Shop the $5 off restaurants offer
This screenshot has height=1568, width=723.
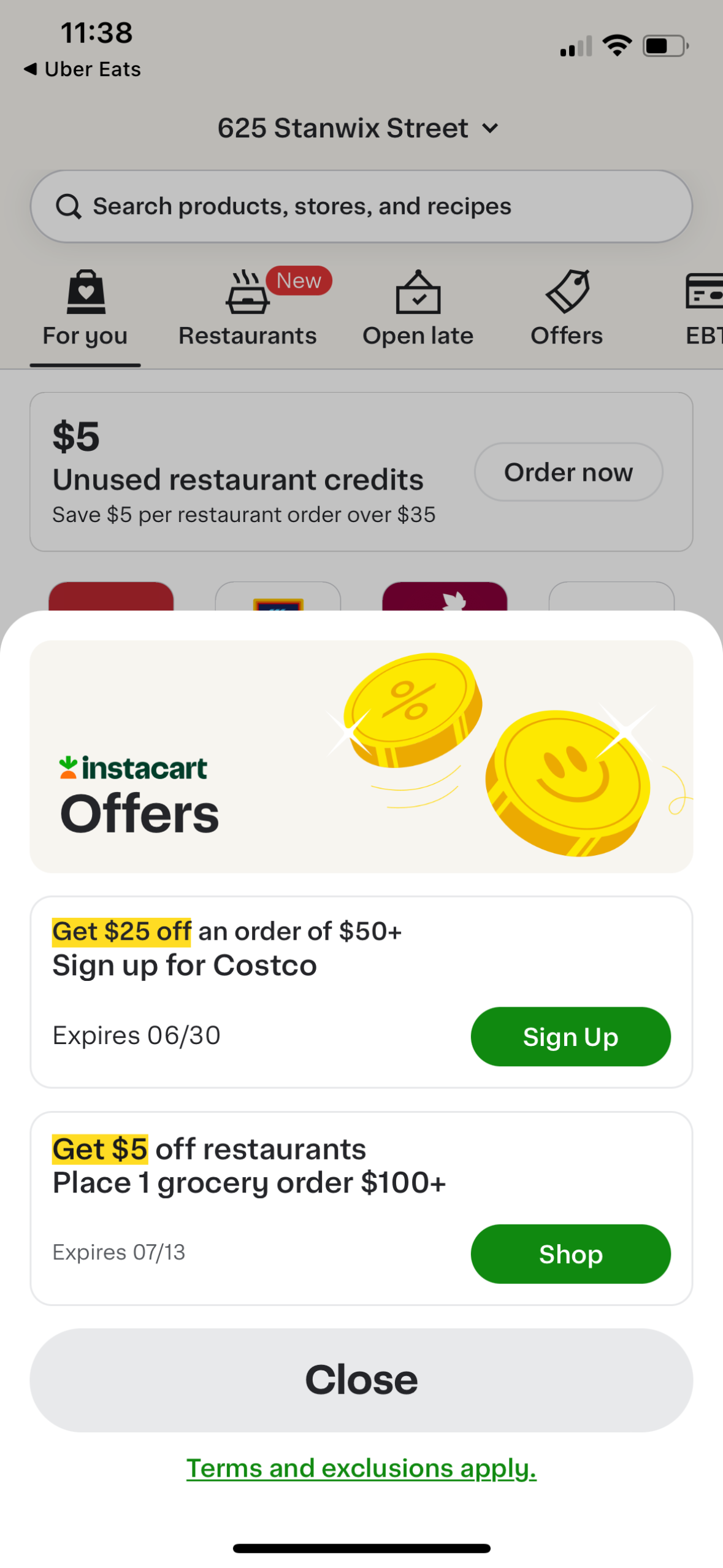(x=570, y=1254)
